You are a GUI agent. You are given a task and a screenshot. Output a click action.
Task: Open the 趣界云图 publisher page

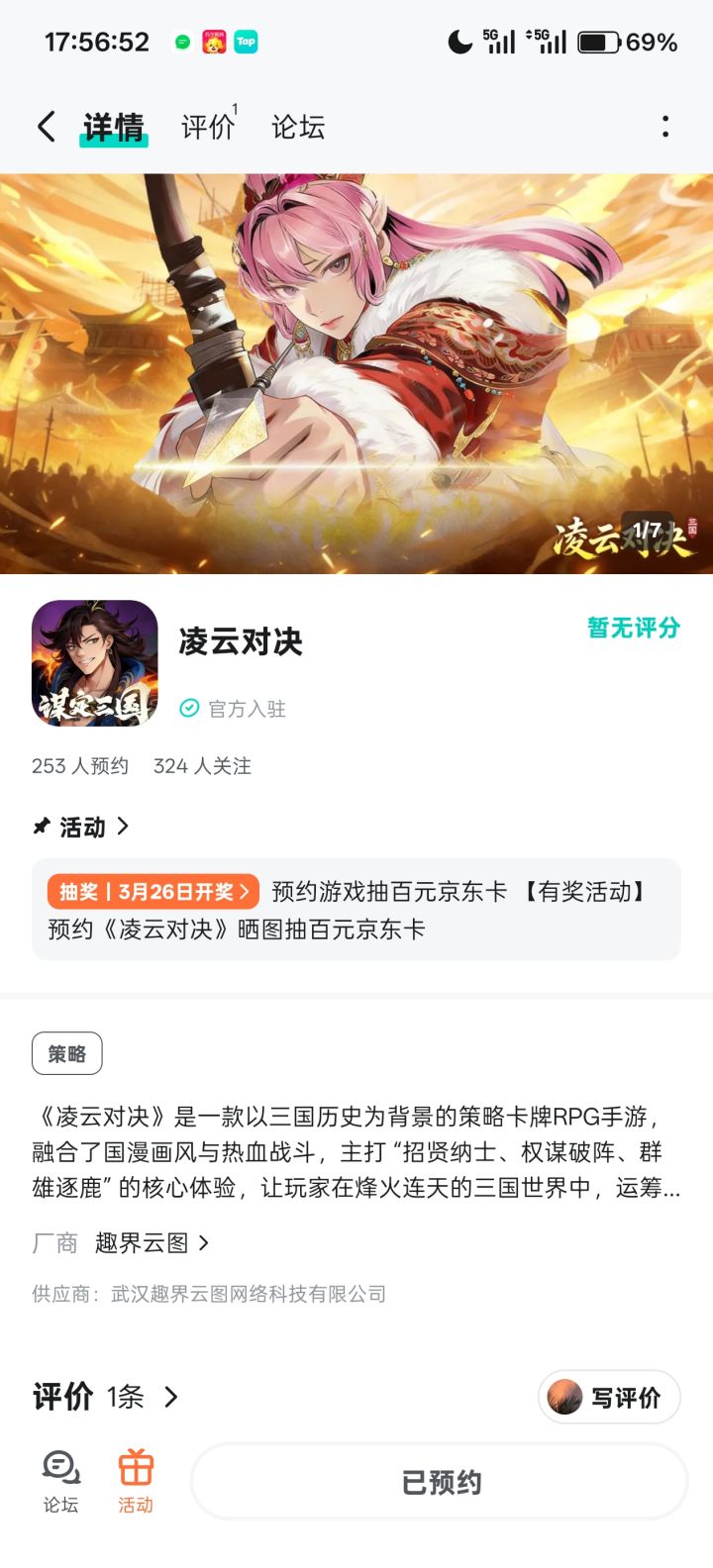[140, 1242]
